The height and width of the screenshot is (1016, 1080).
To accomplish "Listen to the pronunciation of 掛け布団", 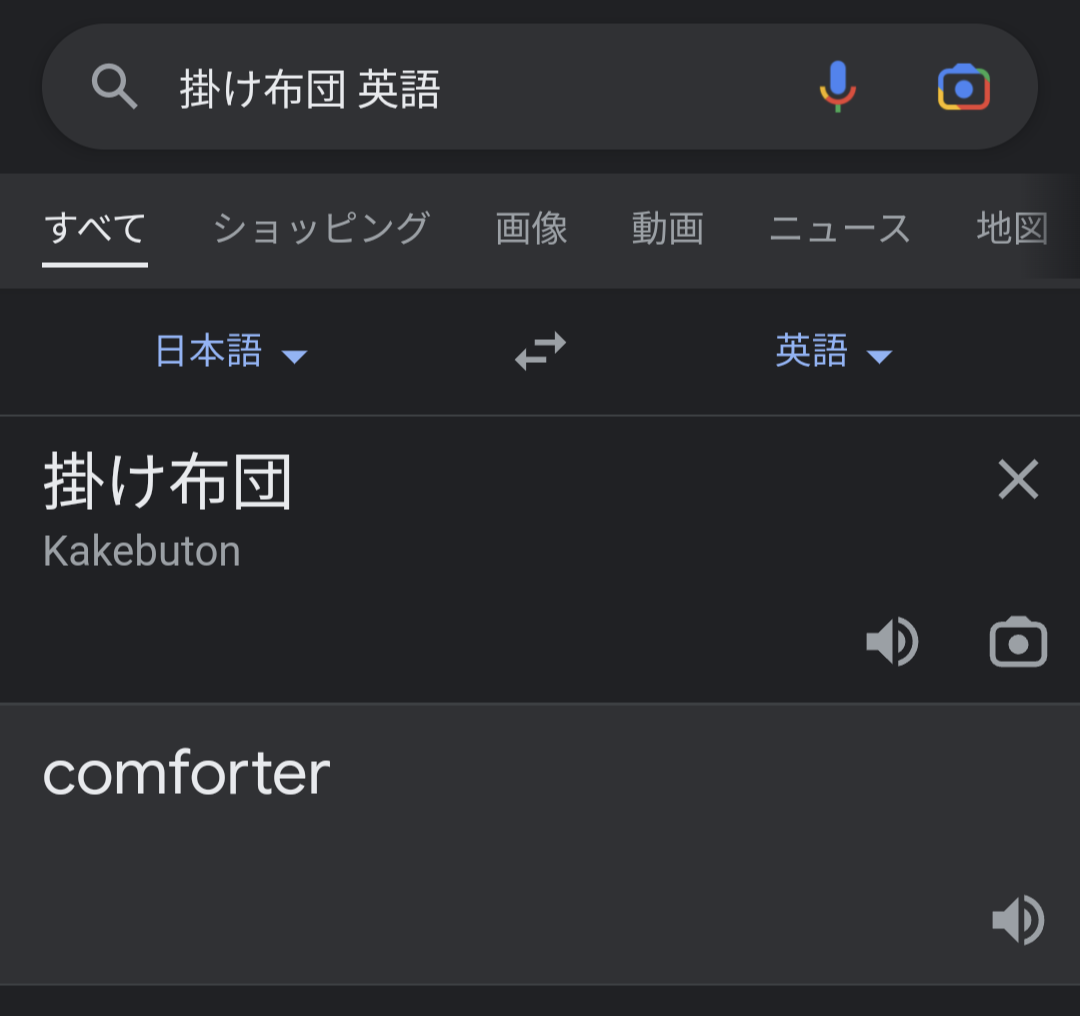I will pyautogui.click(x=891, y=642).
